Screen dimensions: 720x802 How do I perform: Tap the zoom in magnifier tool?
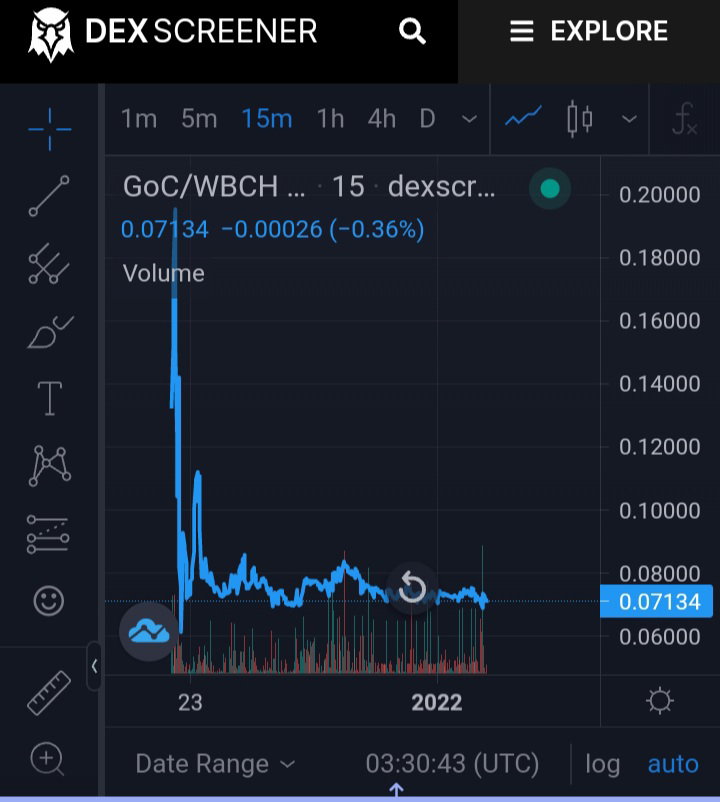(48, 759)
